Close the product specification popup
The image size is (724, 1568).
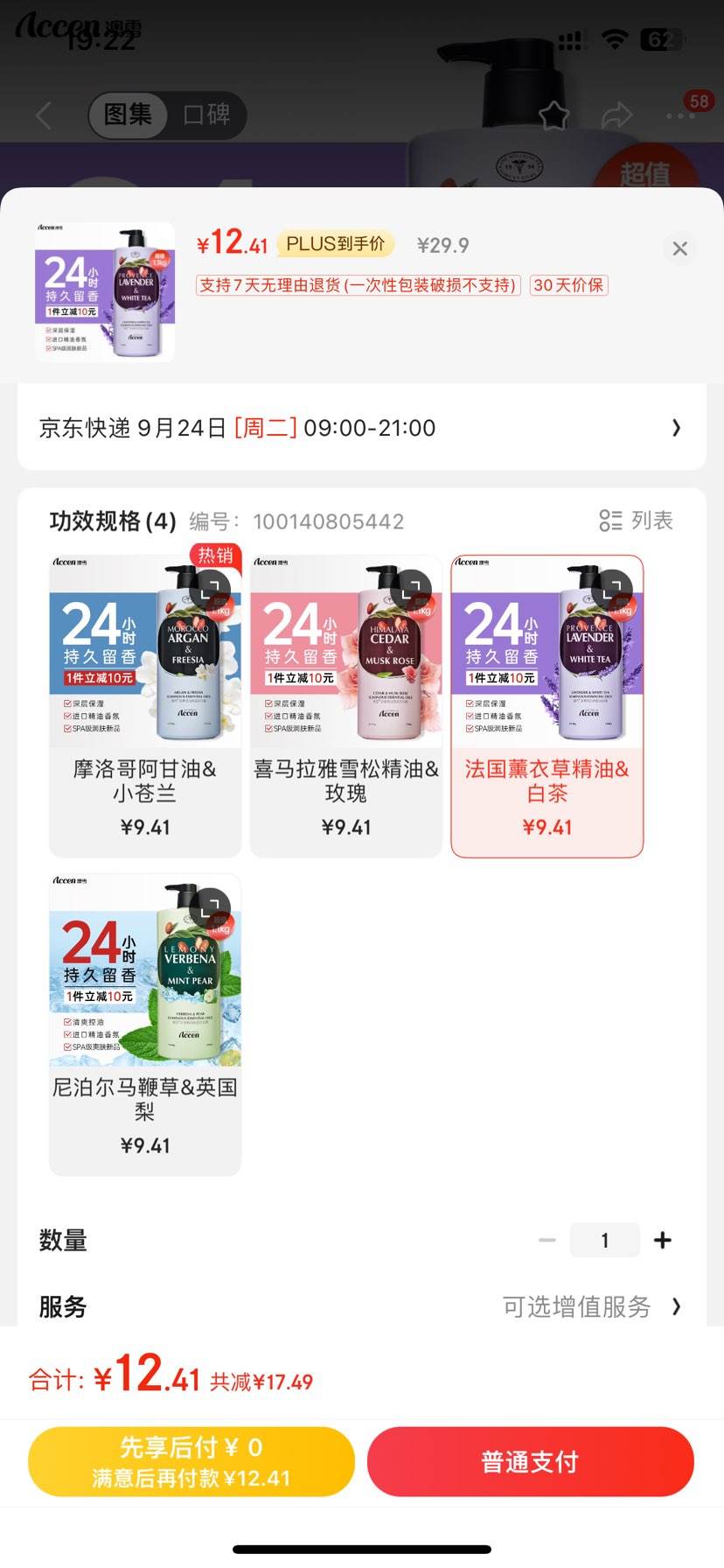click(x=679, y=248)
